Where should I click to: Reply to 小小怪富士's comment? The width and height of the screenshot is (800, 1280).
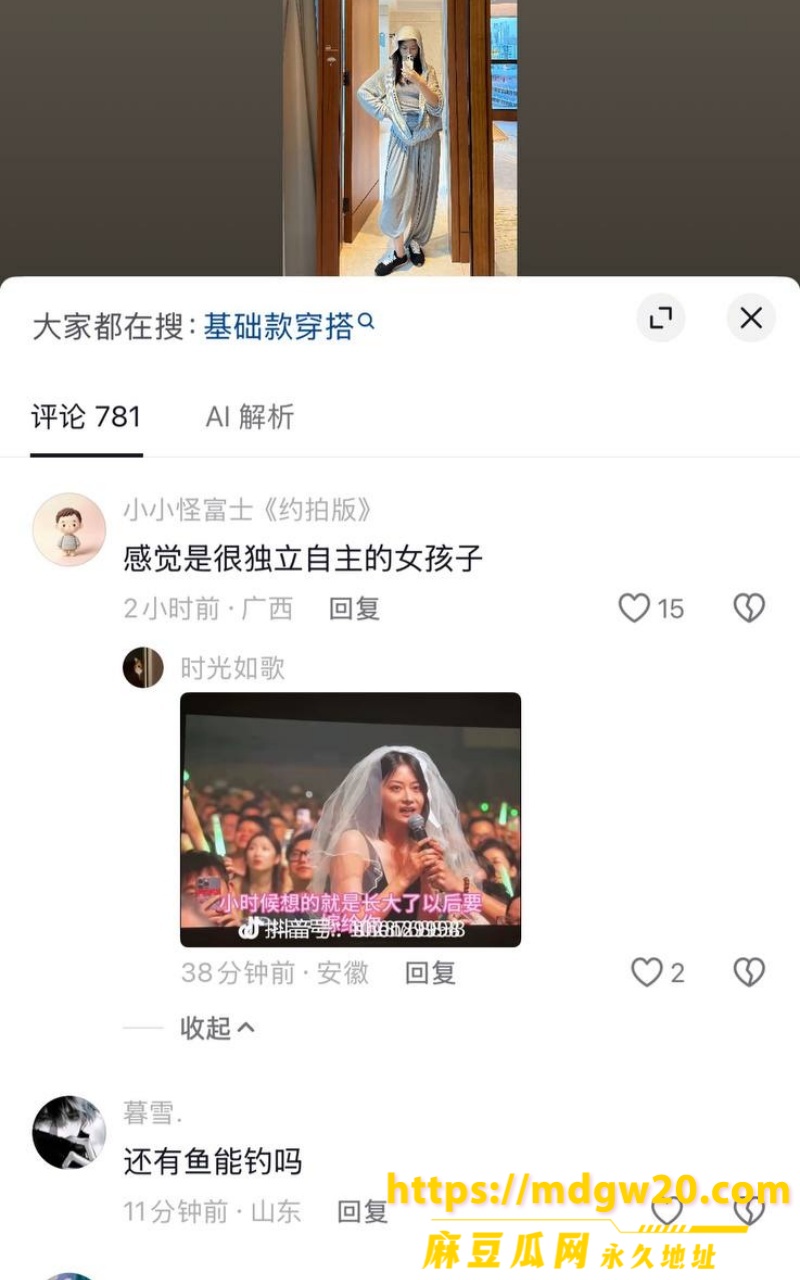(355, 609)
